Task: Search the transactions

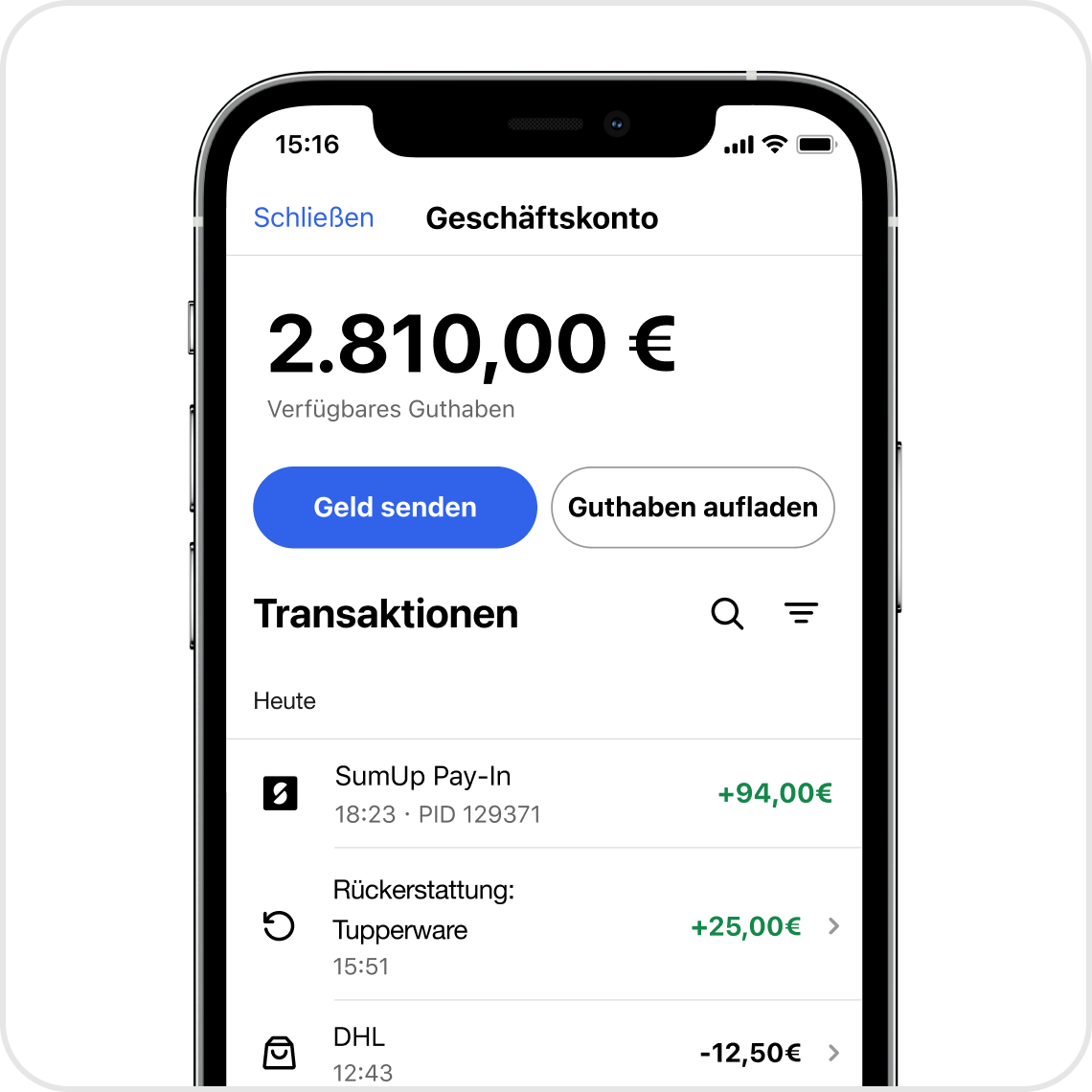Action: (x=727, y=614)
